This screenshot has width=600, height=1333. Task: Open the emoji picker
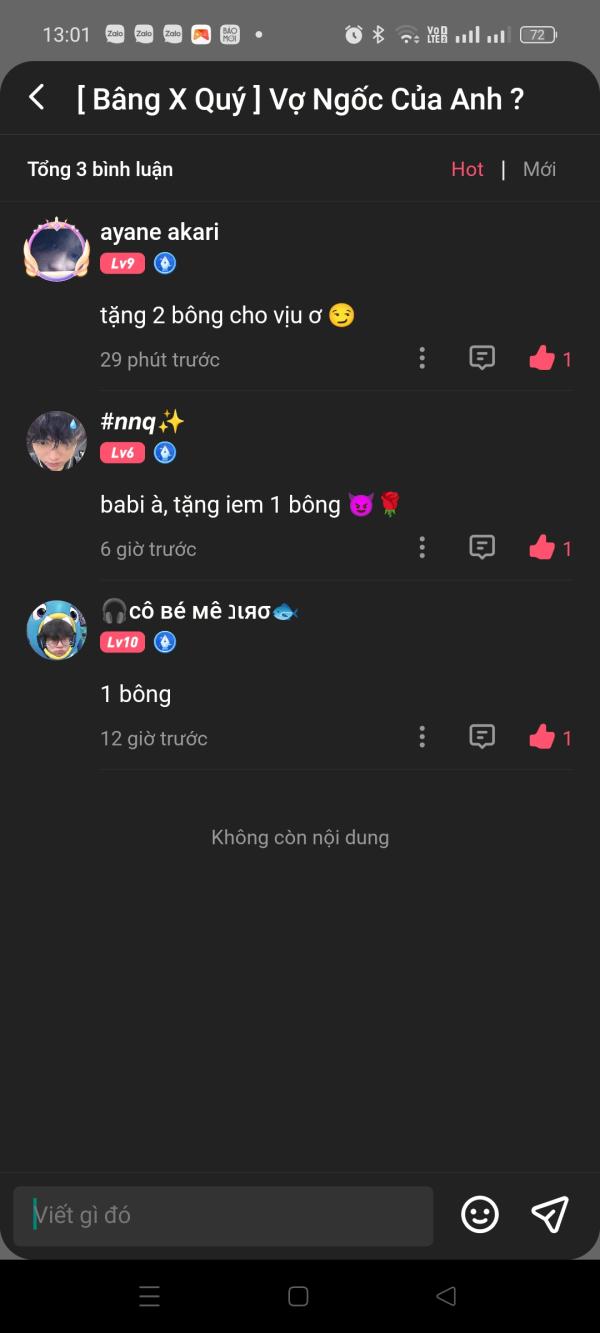tap(480, 1215)
